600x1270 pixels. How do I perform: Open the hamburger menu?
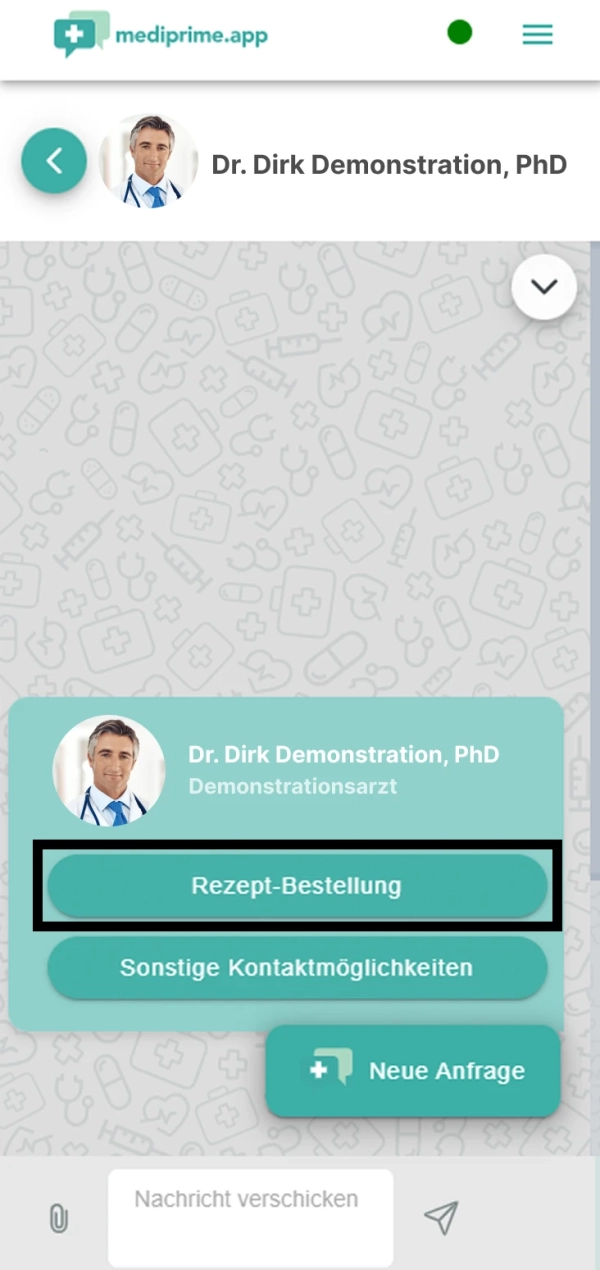[x=537, y=35]
